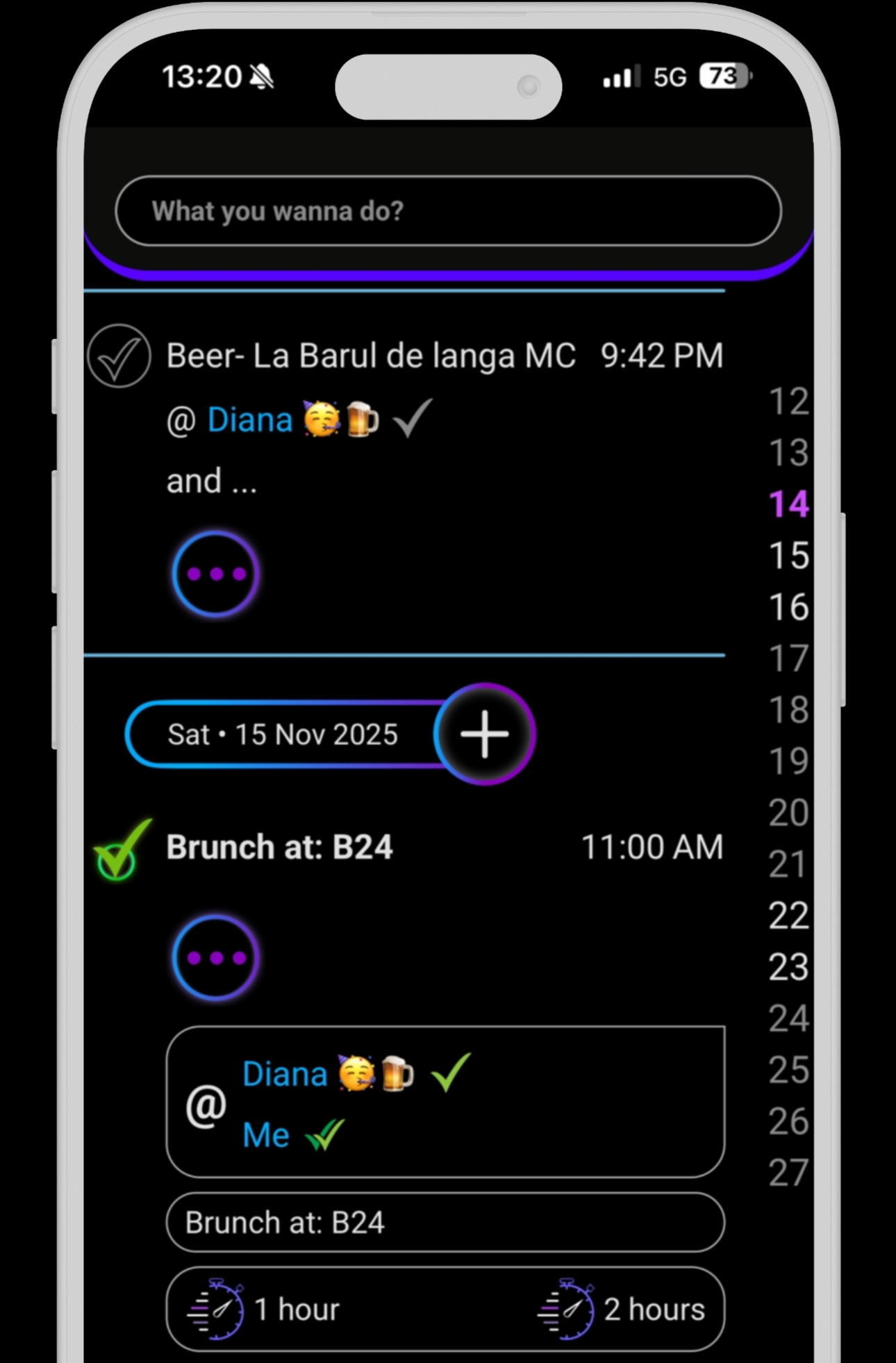Uncheck the Brunch at: B24 task
The width and height of the screenshot is (896, 1363).
118,852
